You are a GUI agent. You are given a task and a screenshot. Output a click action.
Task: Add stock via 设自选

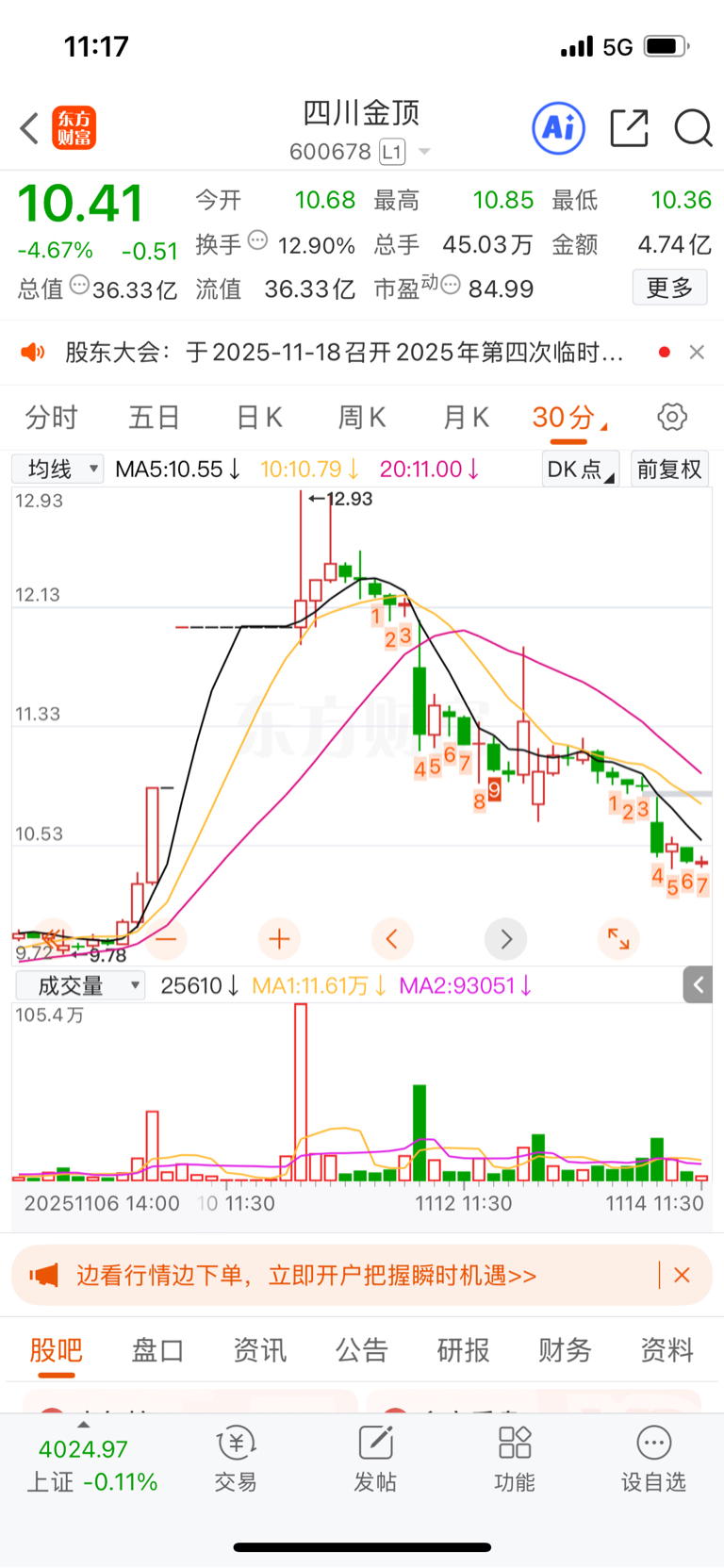(653, 1458)
